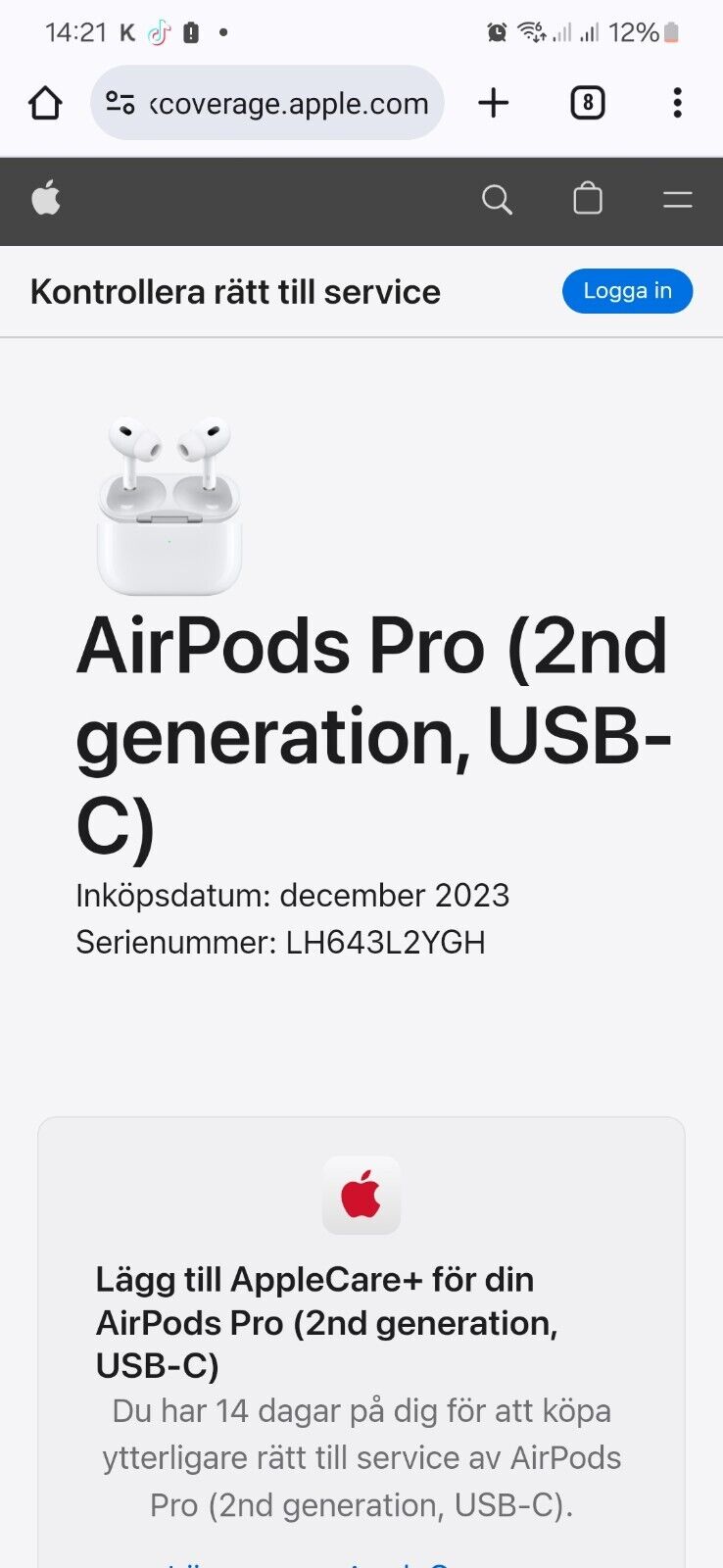Open the tab switcher showing 8 tabs
Screen dimensions: 723x1568
pyautogui.click(x=588, y=103)
